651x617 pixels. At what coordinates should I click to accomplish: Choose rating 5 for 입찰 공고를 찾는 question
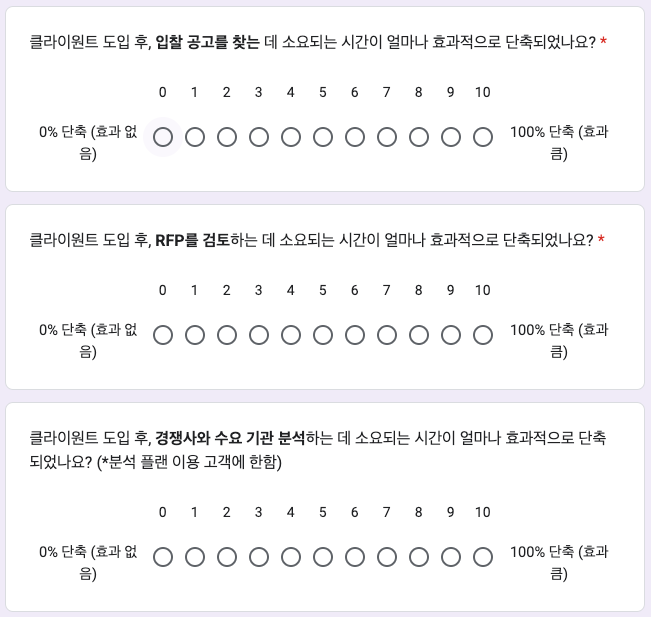[323, 137]
